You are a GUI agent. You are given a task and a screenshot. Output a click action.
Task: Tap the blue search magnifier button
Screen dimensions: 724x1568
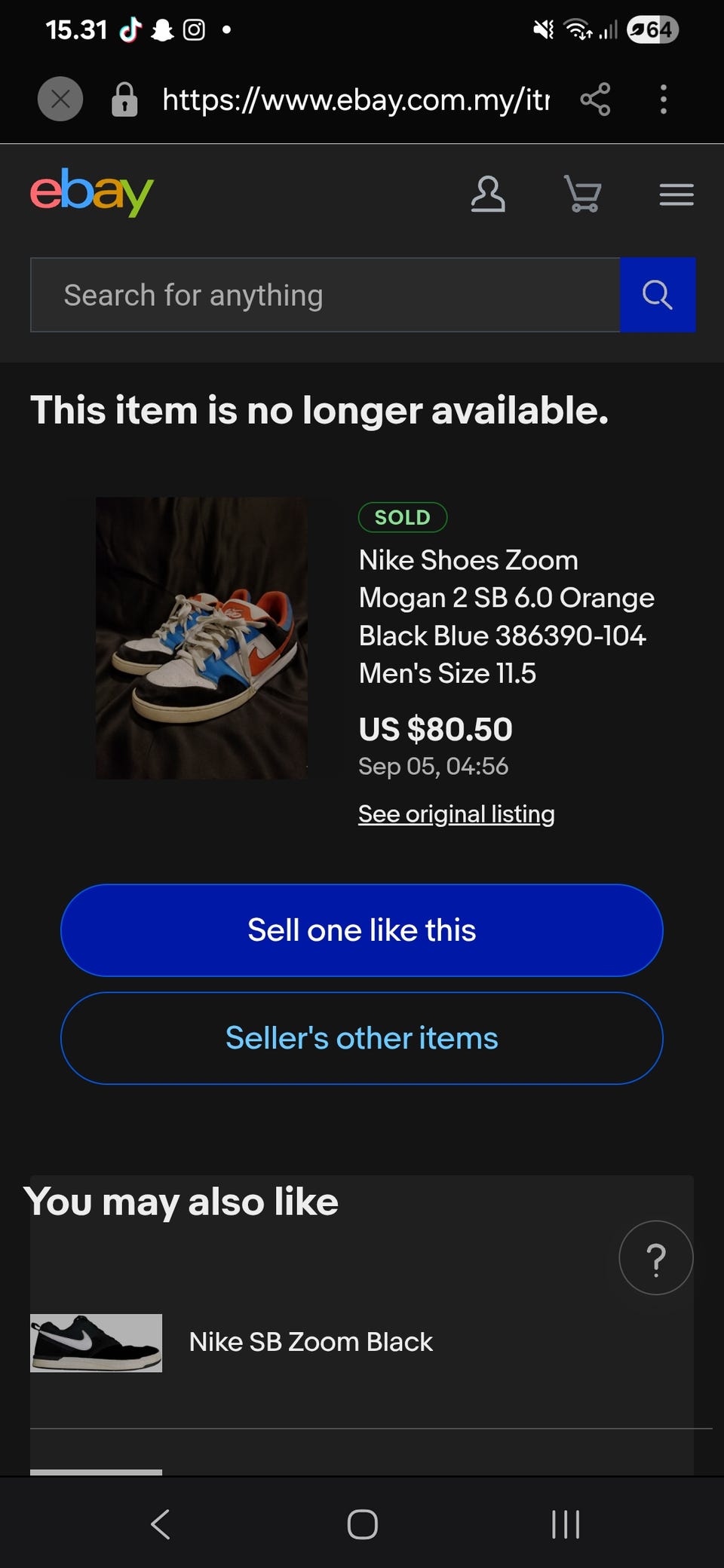[657, 295]
